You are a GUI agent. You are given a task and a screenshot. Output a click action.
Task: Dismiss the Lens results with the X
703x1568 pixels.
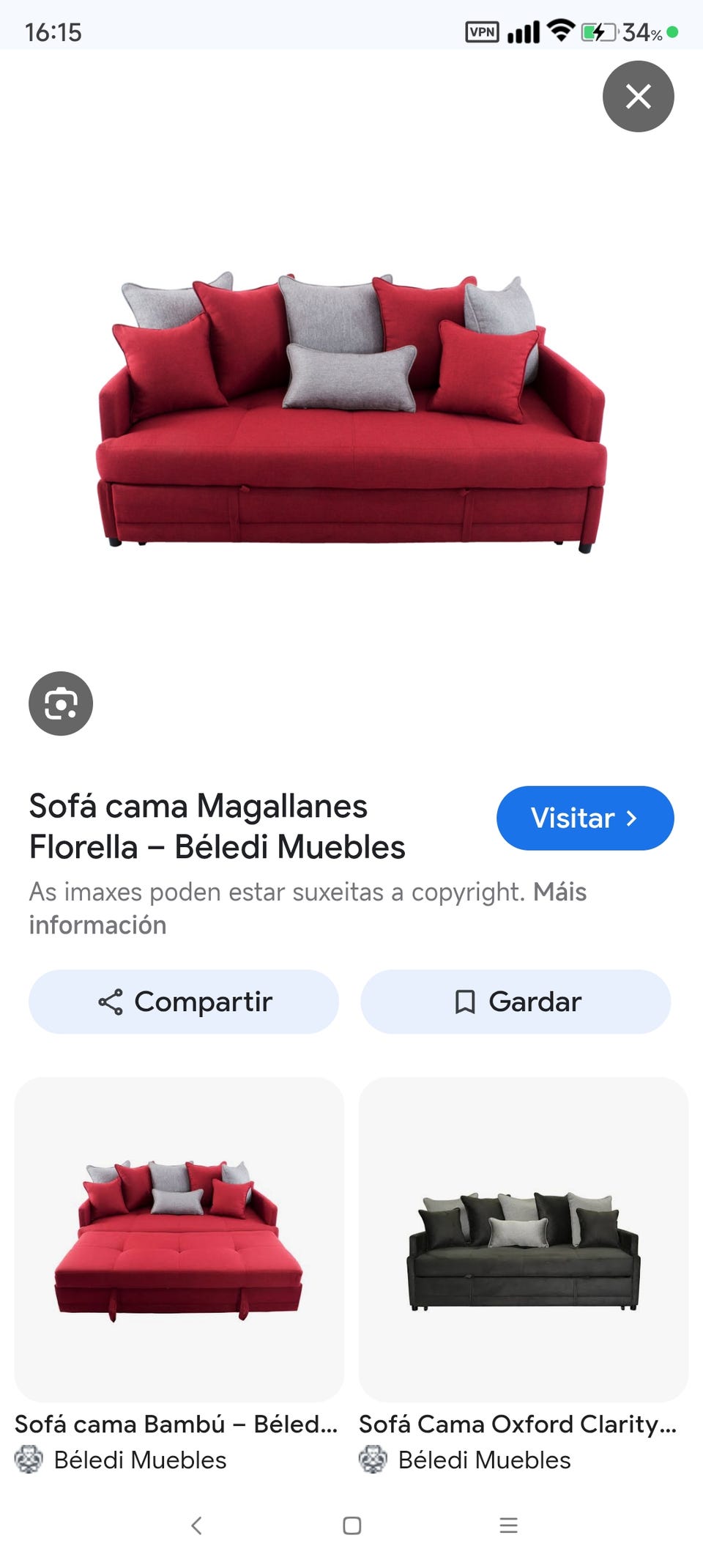point(638,96)
